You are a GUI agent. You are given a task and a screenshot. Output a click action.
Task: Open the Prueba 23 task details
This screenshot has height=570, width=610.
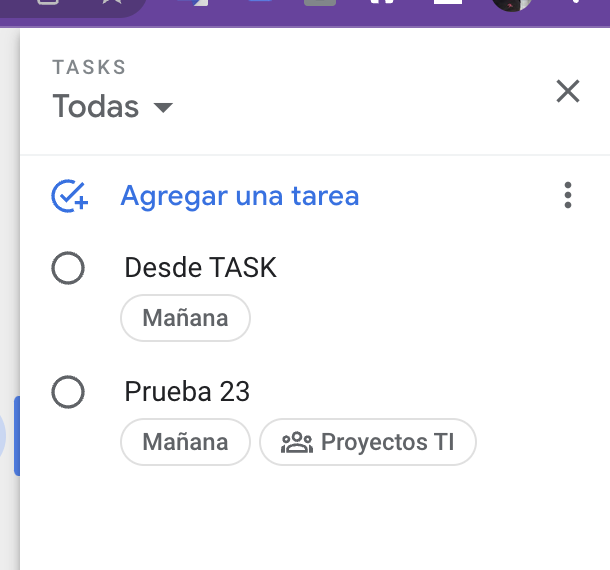coord(187,393)
